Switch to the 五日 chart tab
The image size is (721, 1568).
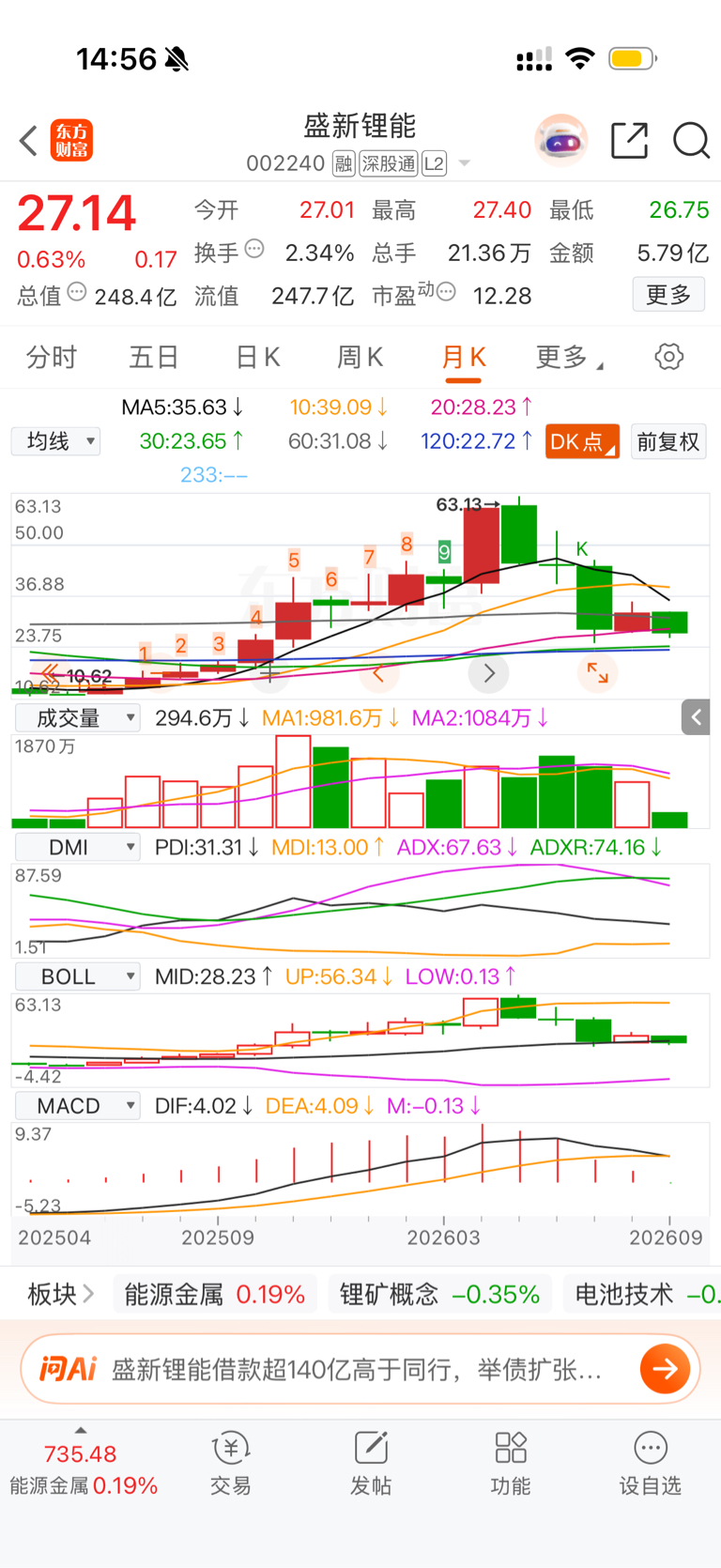point(154,357)
